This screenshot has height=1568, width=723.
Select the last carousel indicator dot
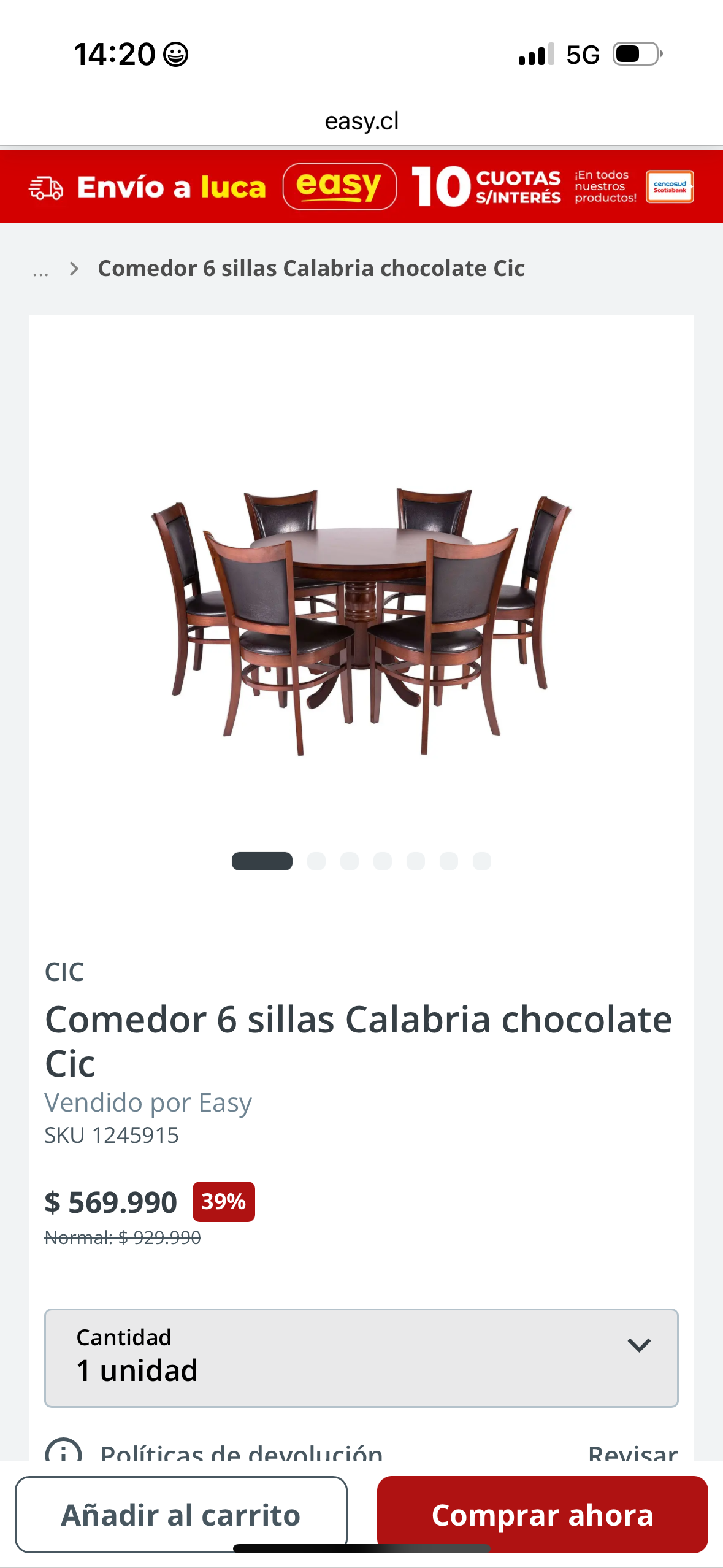[483, 861]
